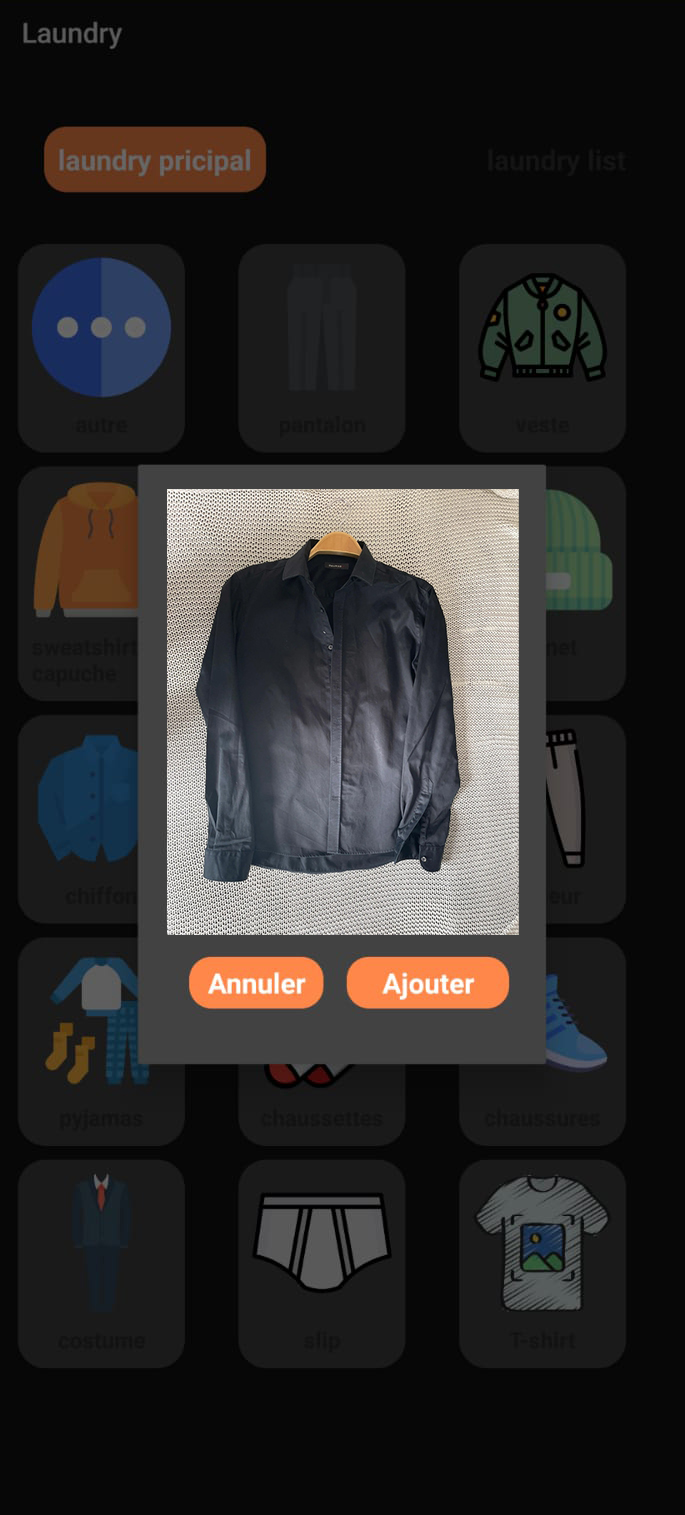
Task: Confirm with the Ajouter button
Action: [x=428, y=983]
